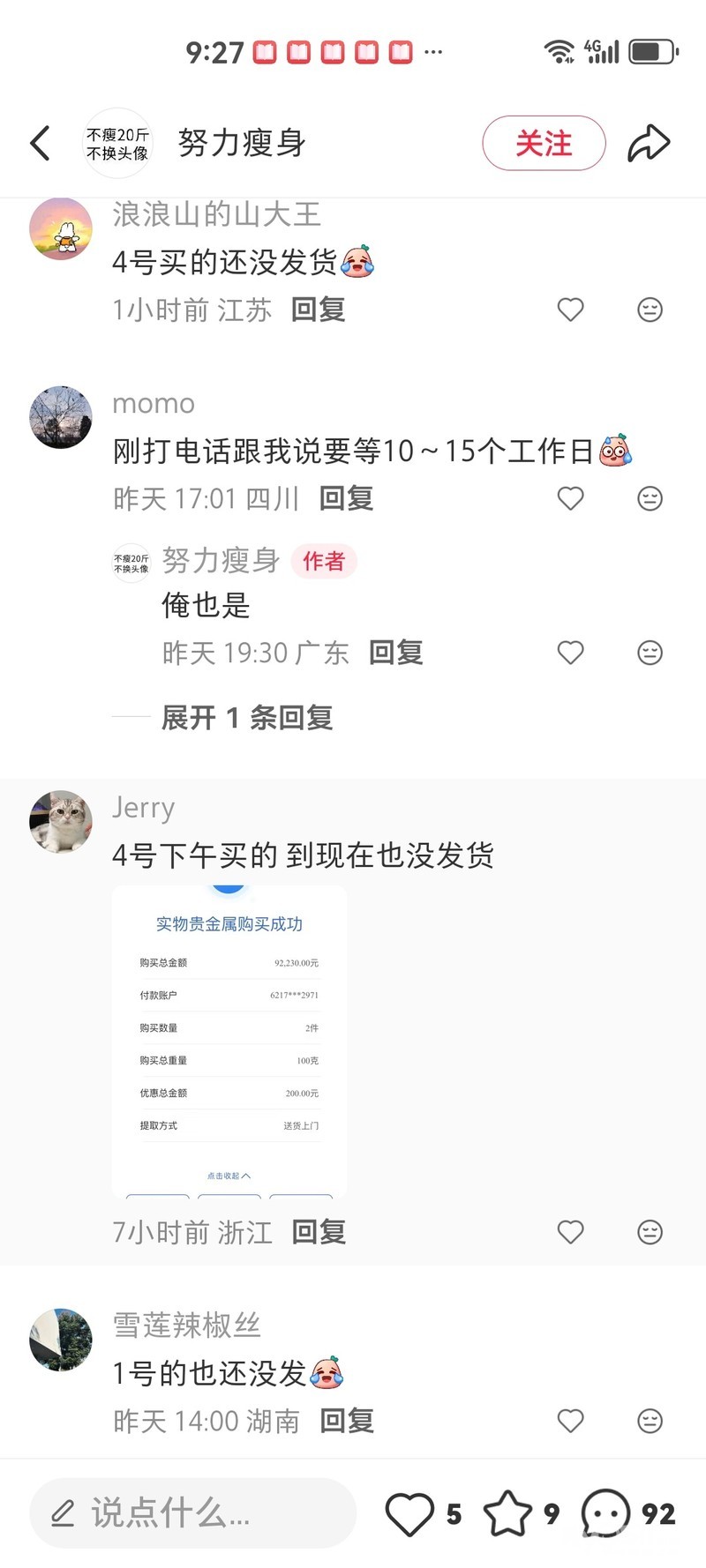
Task: Open the 92 comments bubble
Action: [x=606, y=1513]
